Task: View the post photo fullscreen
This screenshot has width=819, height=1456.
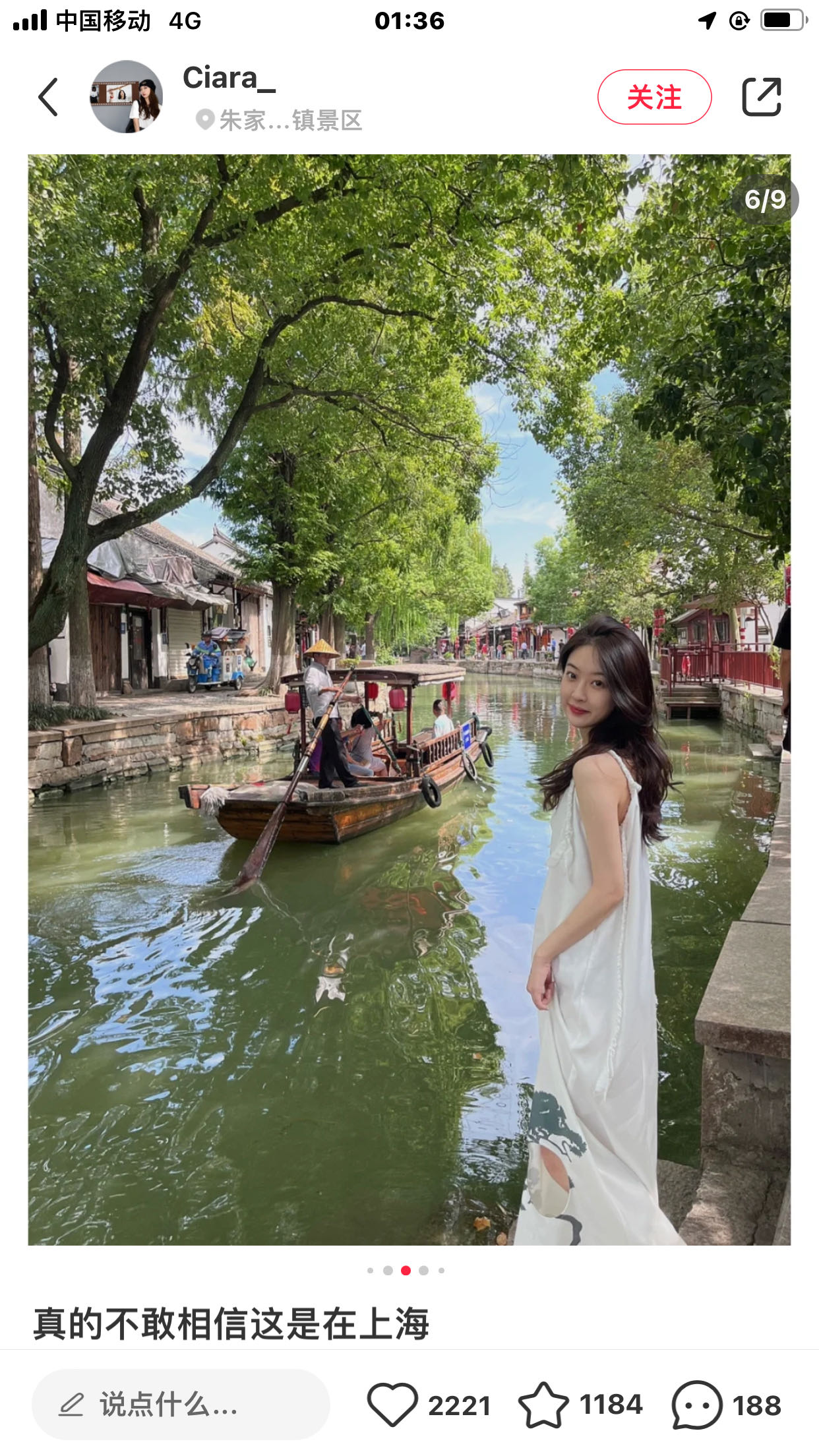Action: click(x=409, y=699)
